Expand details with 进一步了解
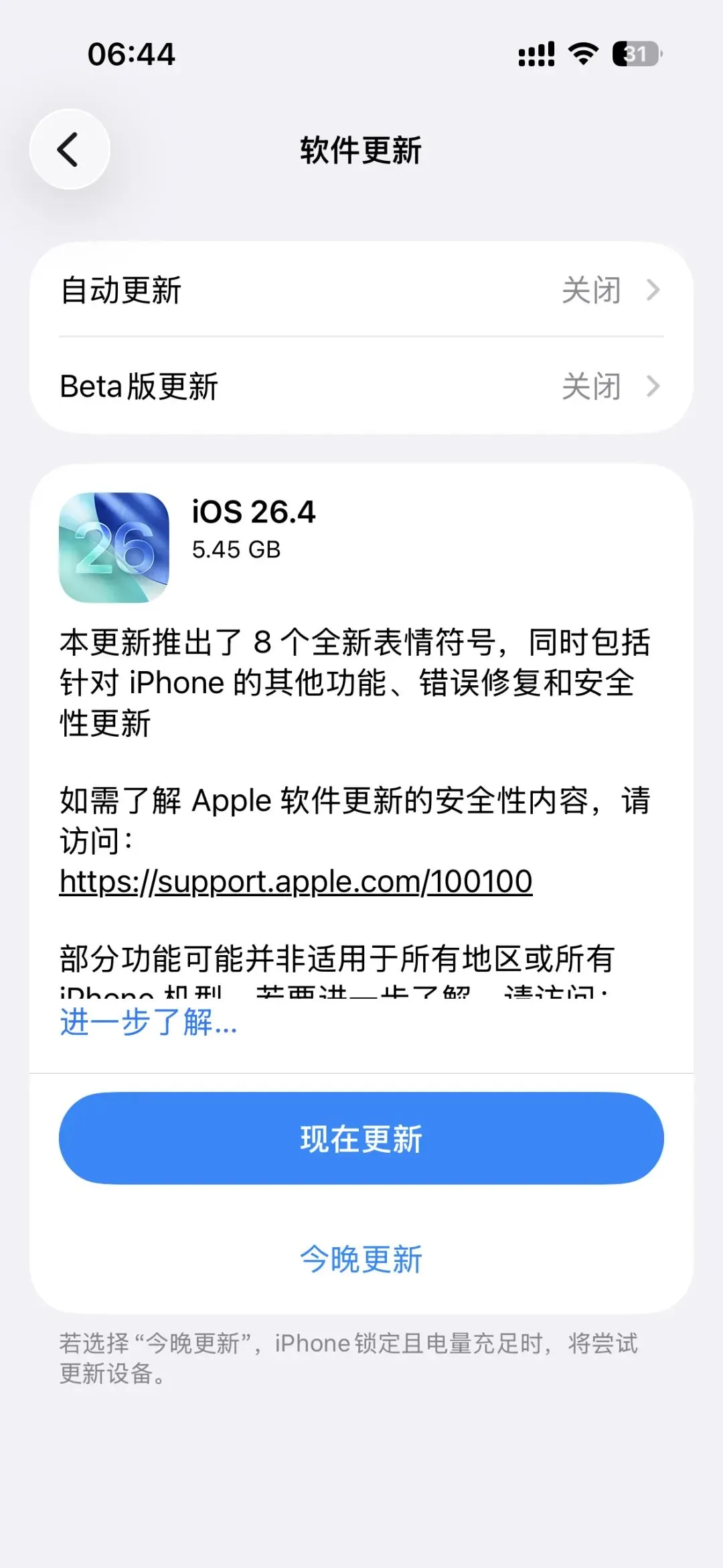 149,1022
